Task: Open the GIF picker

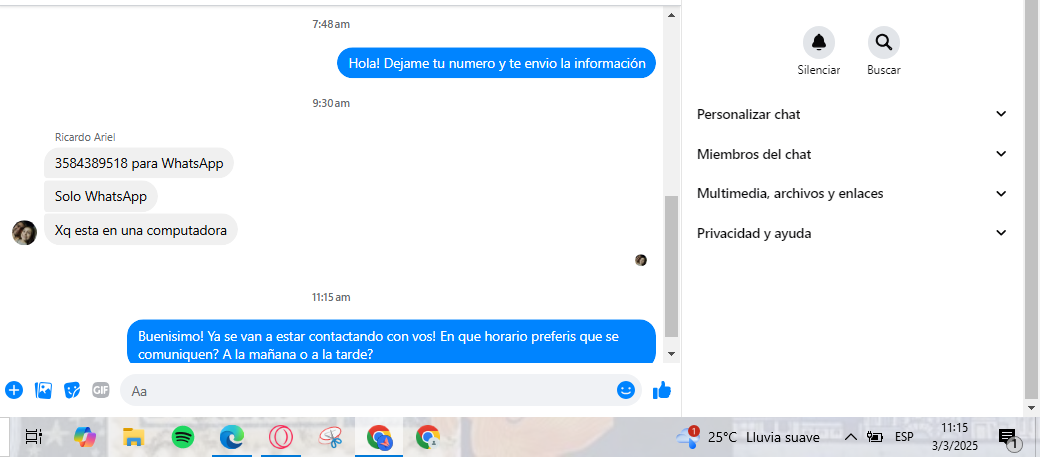Action: coord(101,390)
